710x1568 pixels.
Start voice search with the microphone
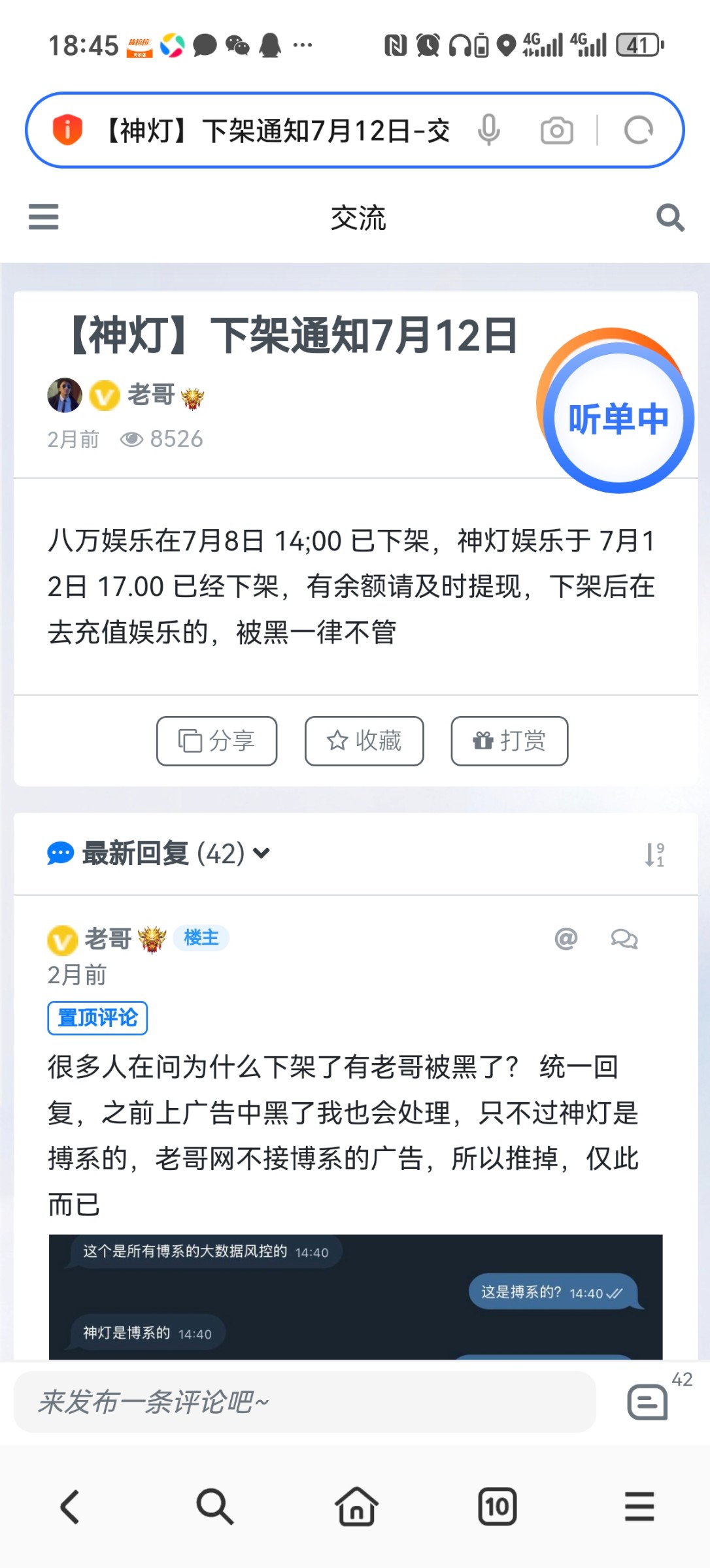pyautogui.click(x=488, y=130)
